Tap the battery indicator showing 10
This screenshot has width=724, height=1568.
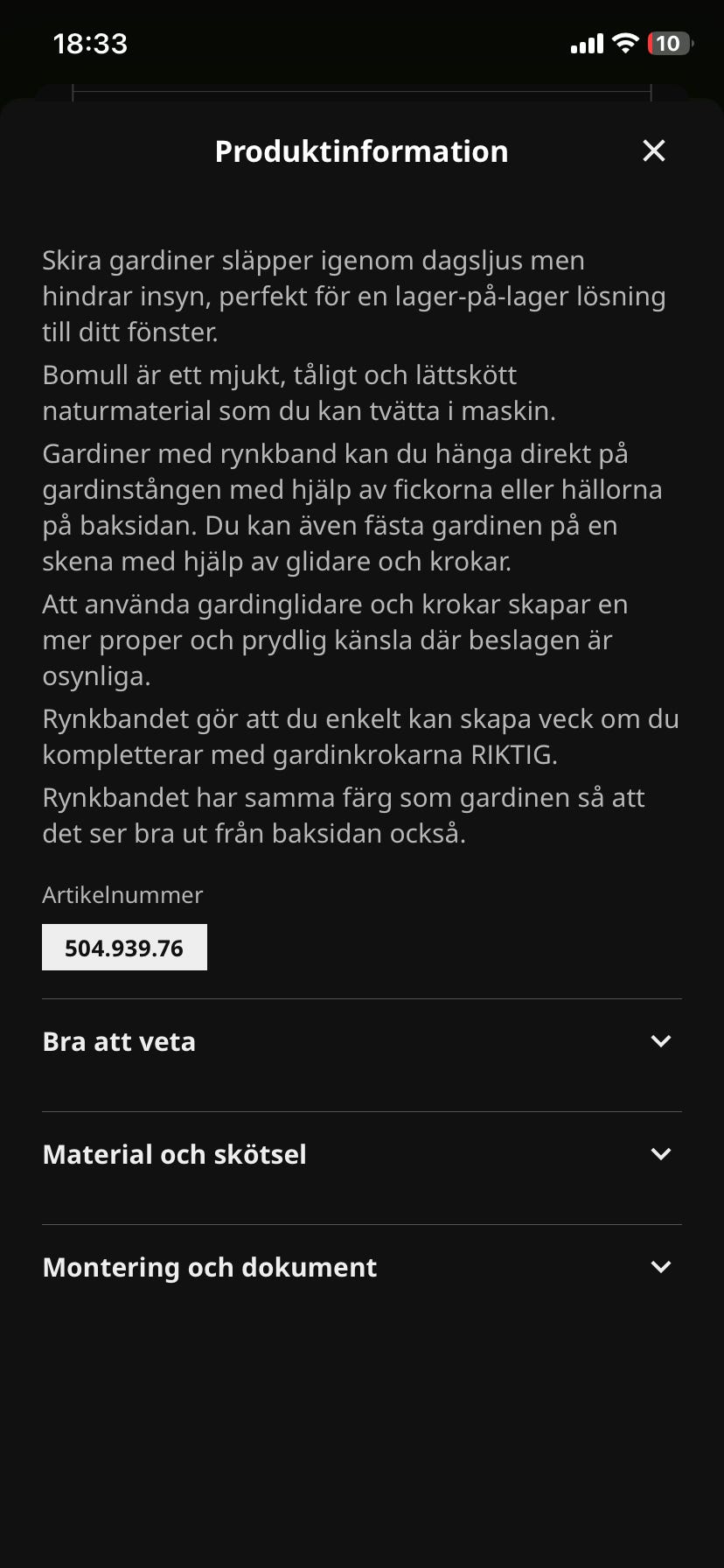tap(667, 44)
